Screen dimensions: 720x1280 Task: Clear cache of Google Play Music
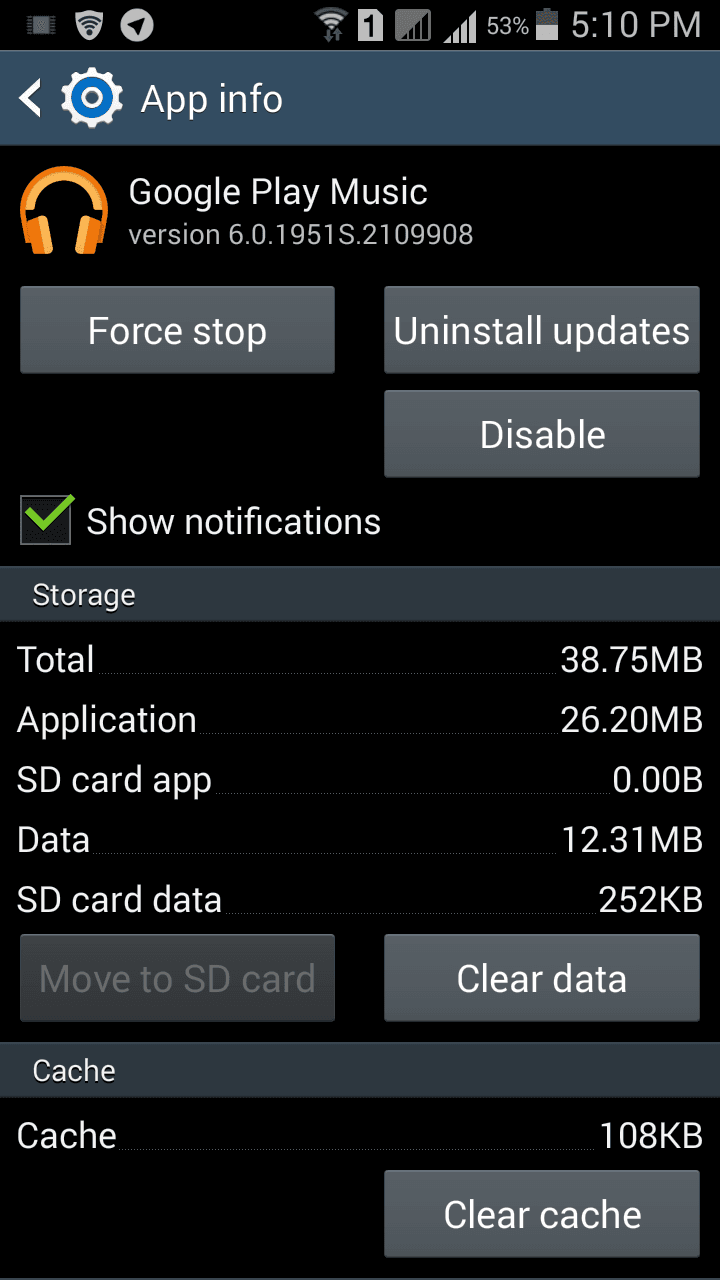[x=541, y=1215]
